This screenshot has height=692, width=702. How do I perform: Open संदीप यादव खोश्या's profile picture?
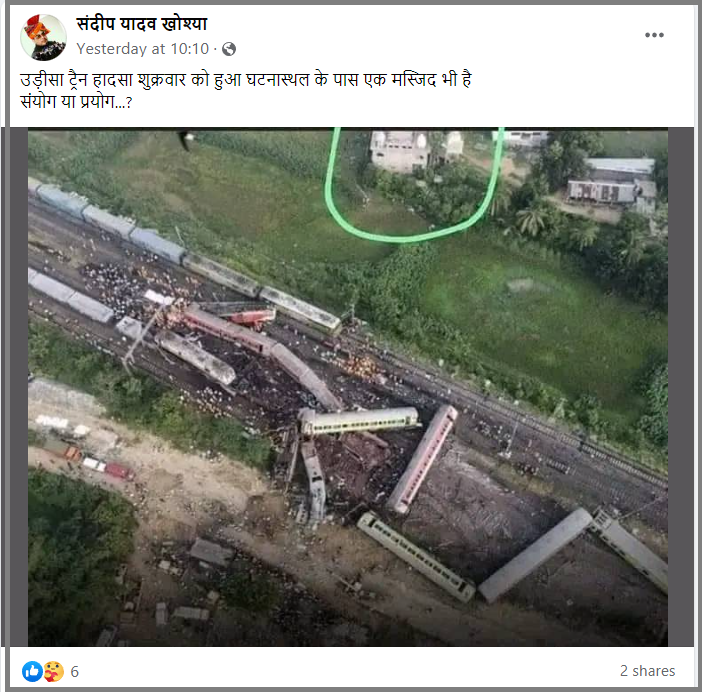[x=43, y=37]
